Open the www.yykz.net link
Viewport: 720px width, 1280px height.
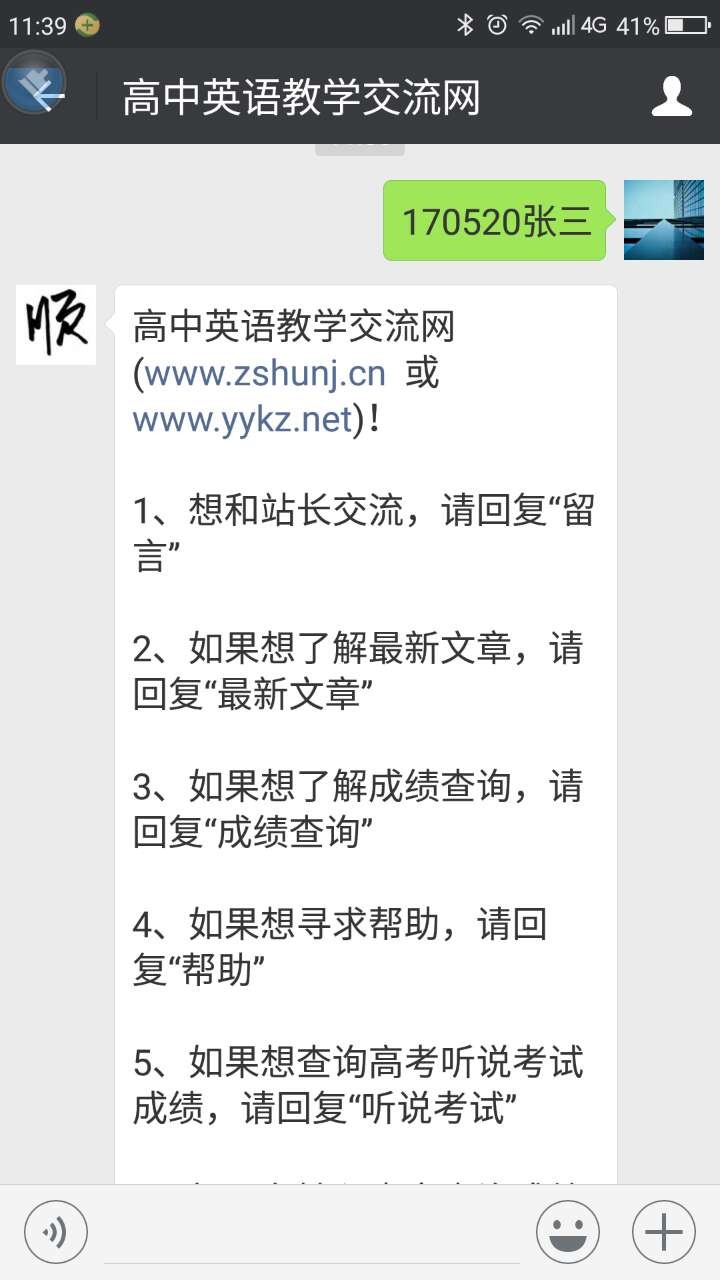(x=242, y=418)
